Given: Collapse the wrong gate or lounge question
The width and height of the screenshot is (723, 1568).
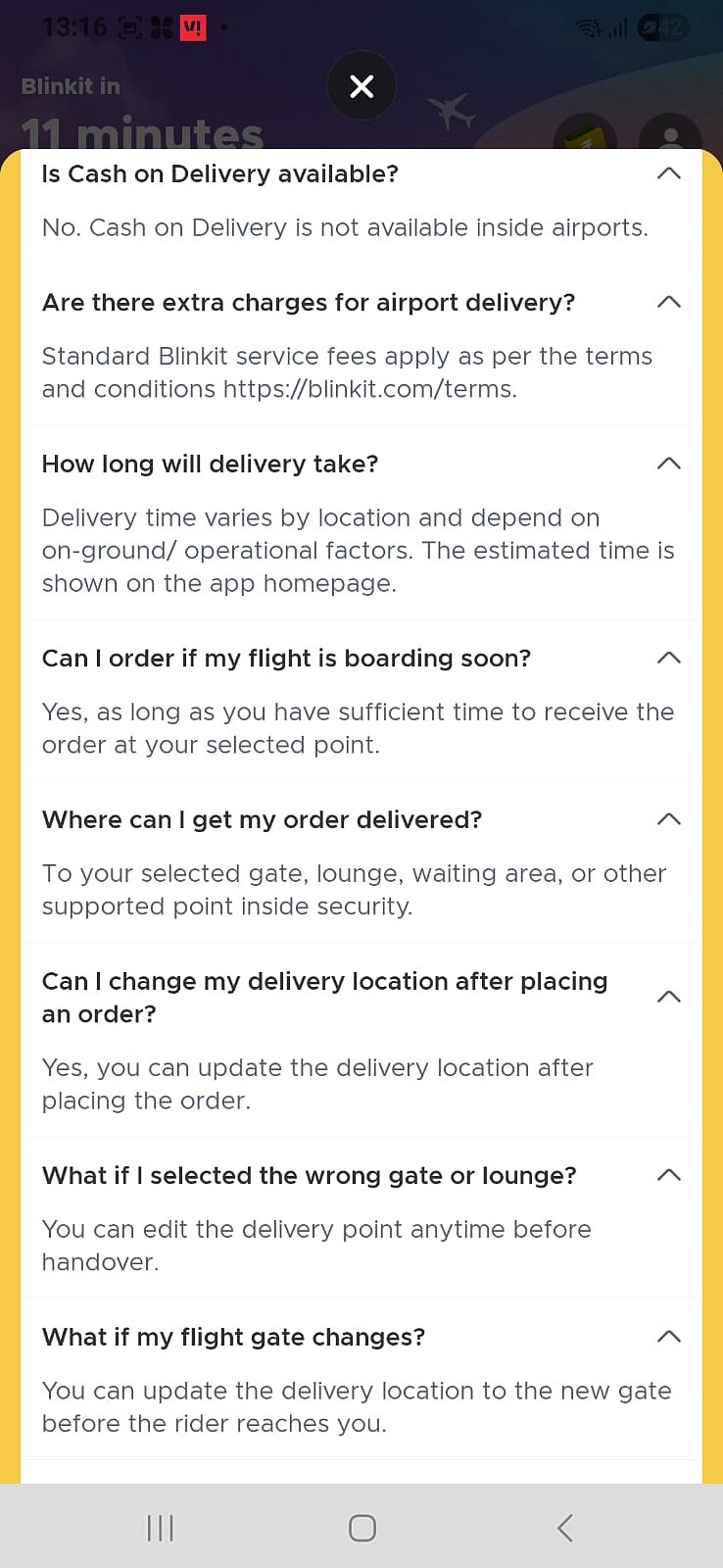Looking at the screenshot, I should 668,1175.
